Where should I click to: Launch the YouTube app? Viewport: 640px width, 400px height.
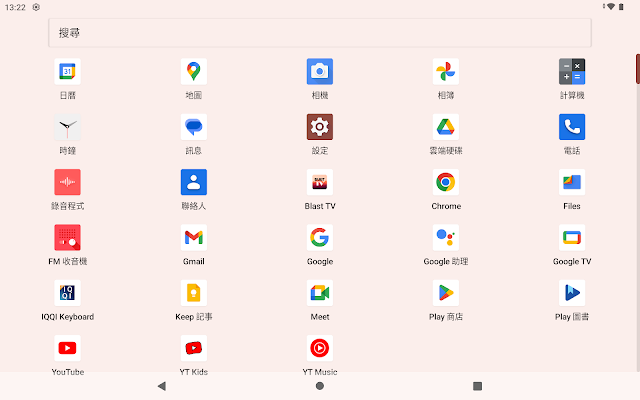[67, 348]
